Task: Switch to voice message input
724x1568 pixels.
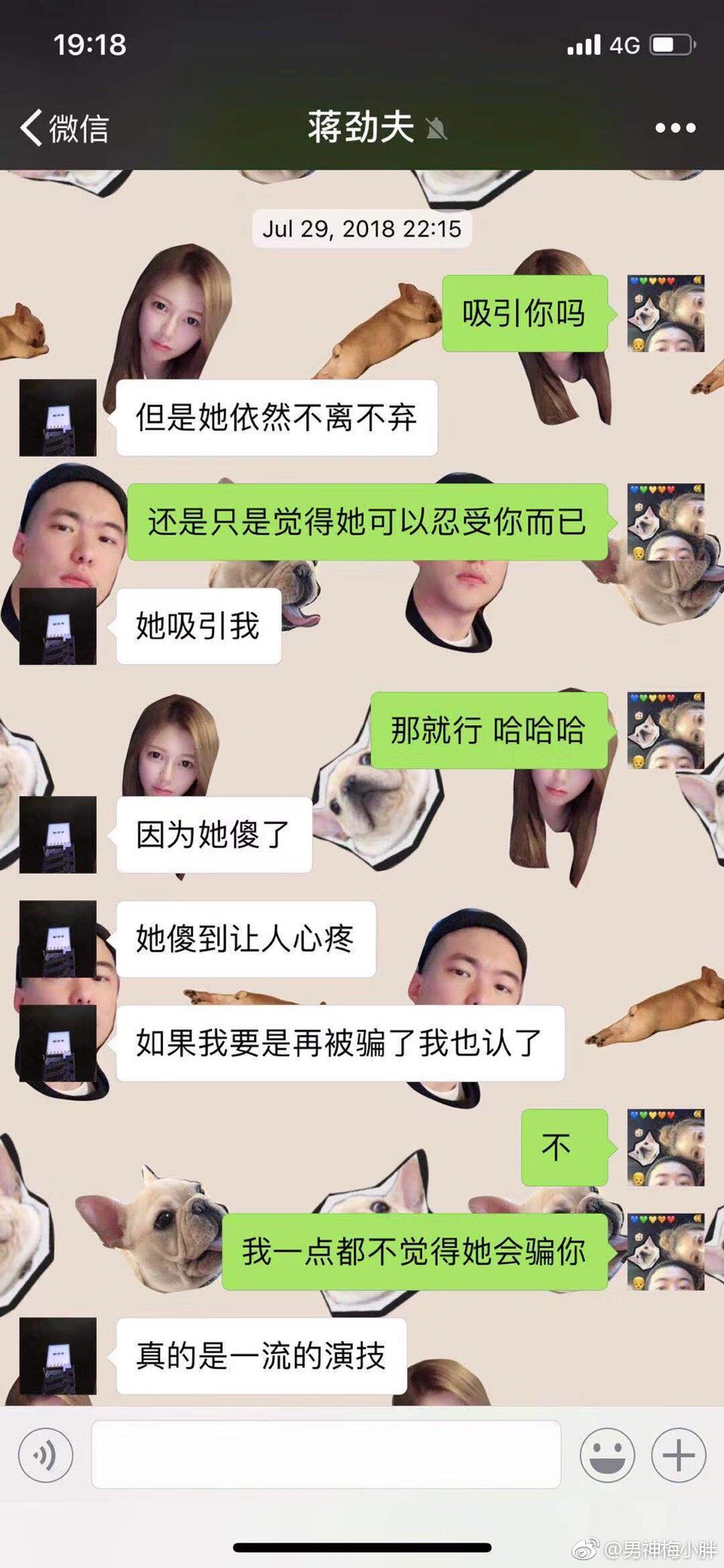Action: 46,1454
